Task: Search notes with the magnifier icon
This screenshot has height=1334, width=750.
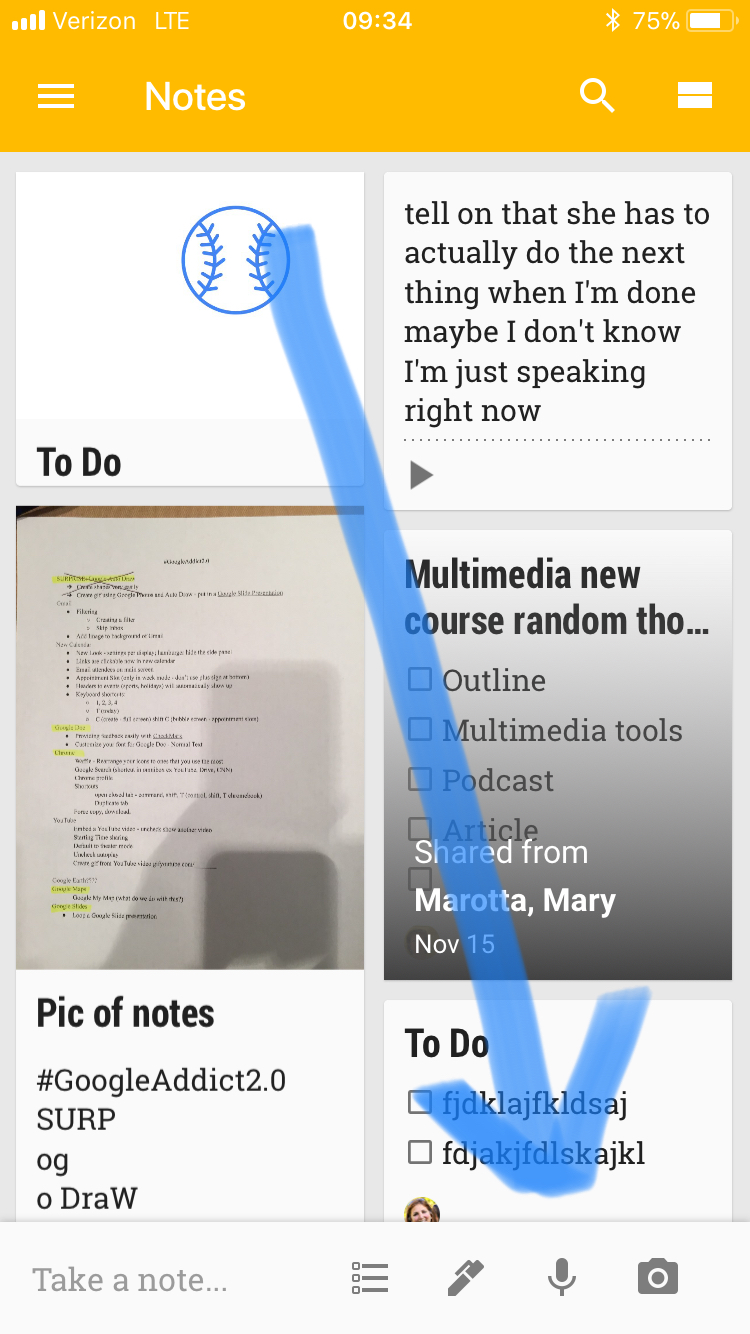Action: tap(597, 96)
